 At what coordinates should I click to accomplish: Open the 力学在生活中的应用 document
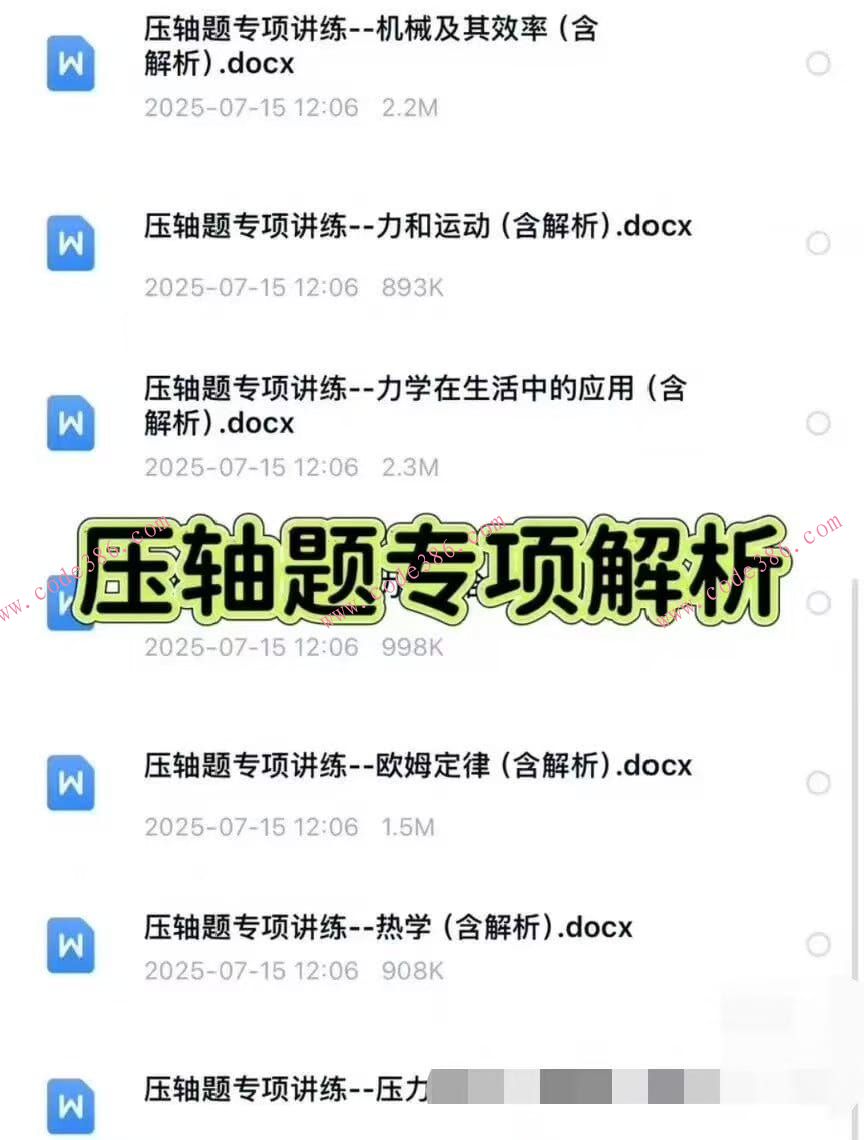tap(413, 405)
